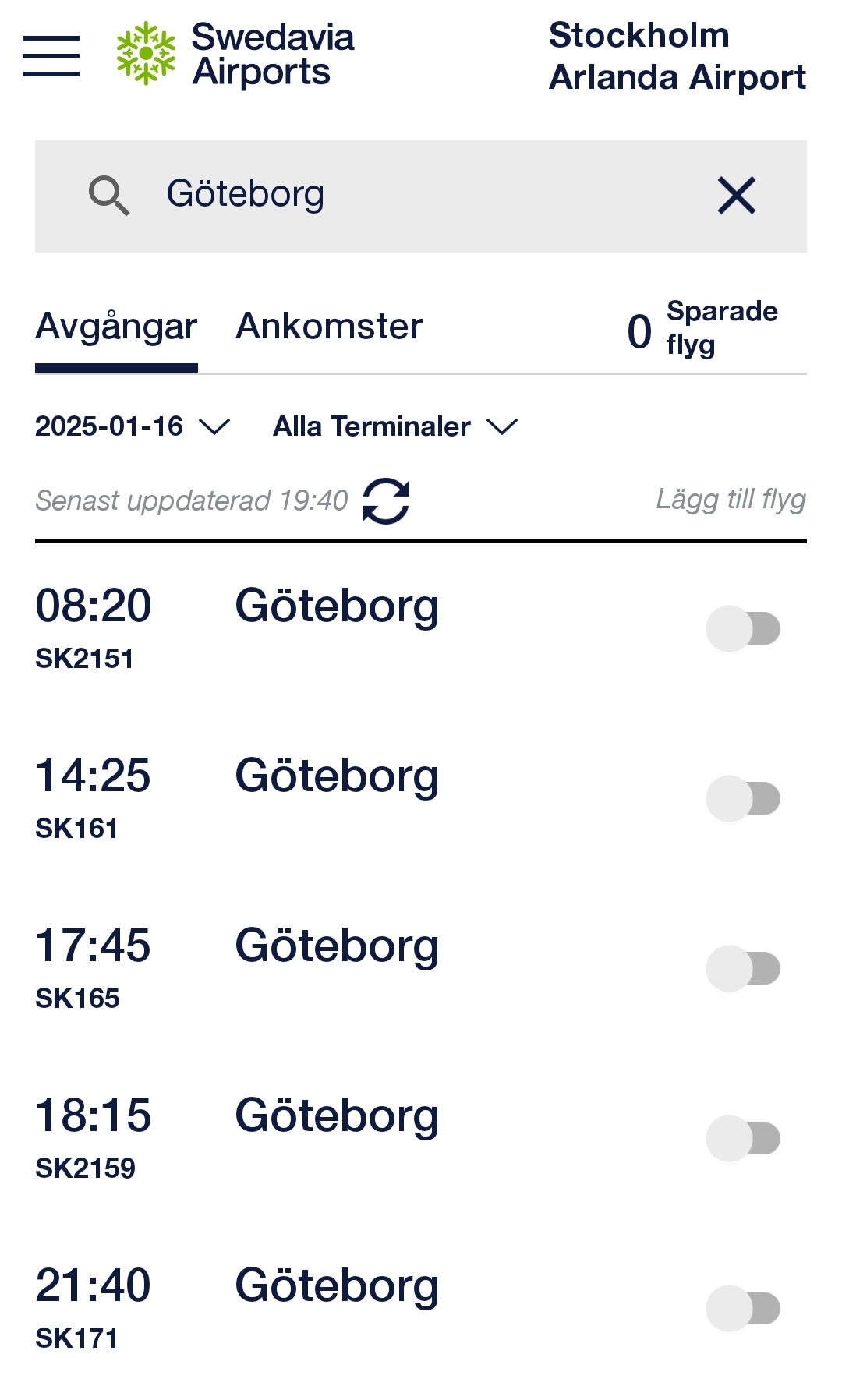Enable the switch for flight SK161

tap(743, 798)
